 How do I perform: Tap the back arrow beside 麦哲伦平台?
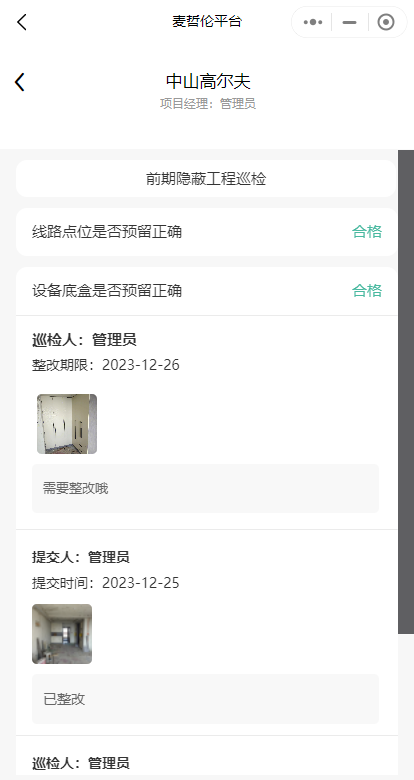[x=21, y=22]
